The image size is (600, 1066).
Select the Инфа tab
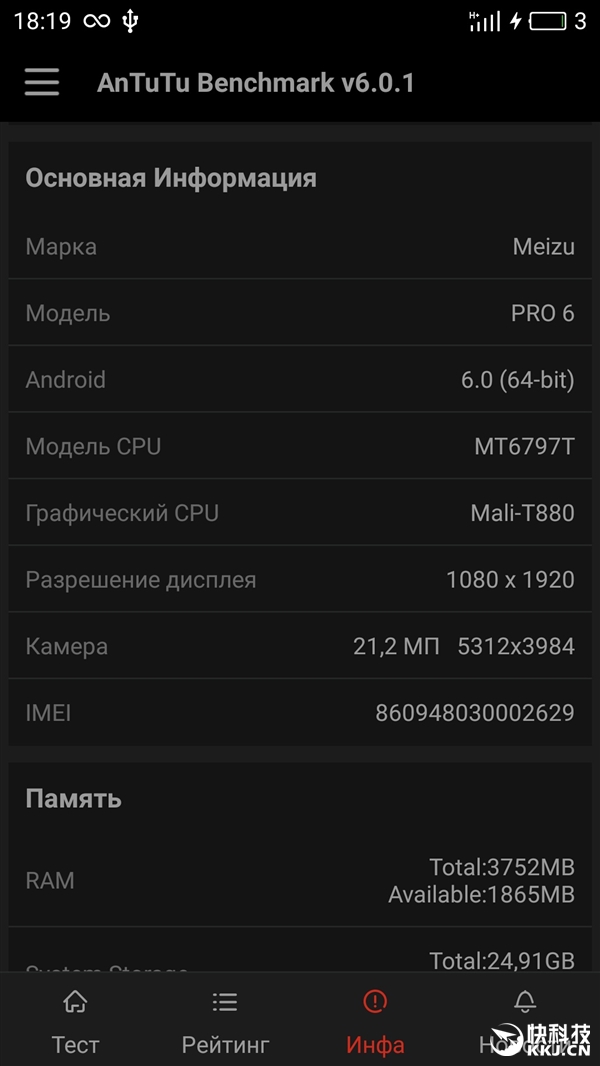(375, 1020)
